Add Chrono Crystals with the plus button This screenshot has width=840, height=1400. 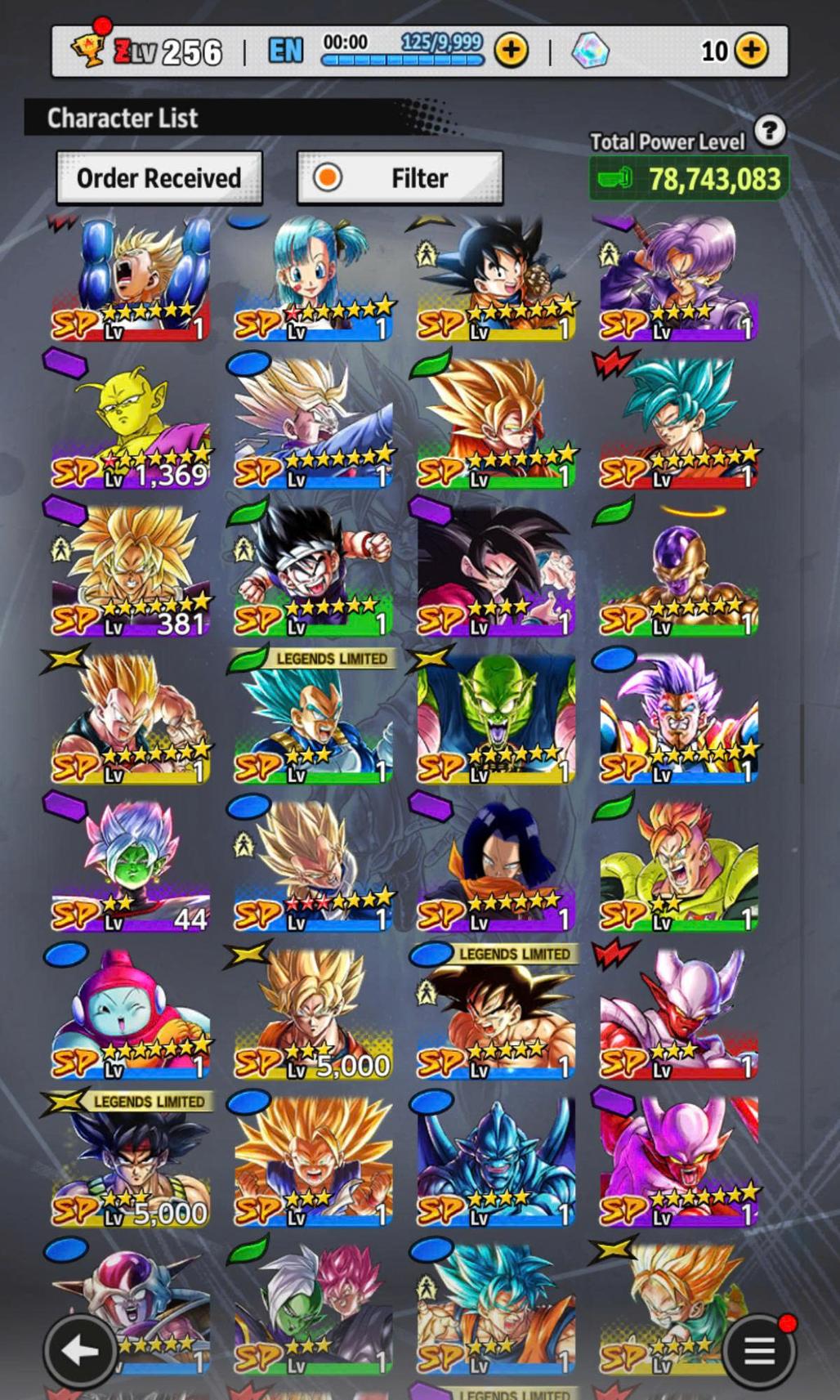pos(751,51)
